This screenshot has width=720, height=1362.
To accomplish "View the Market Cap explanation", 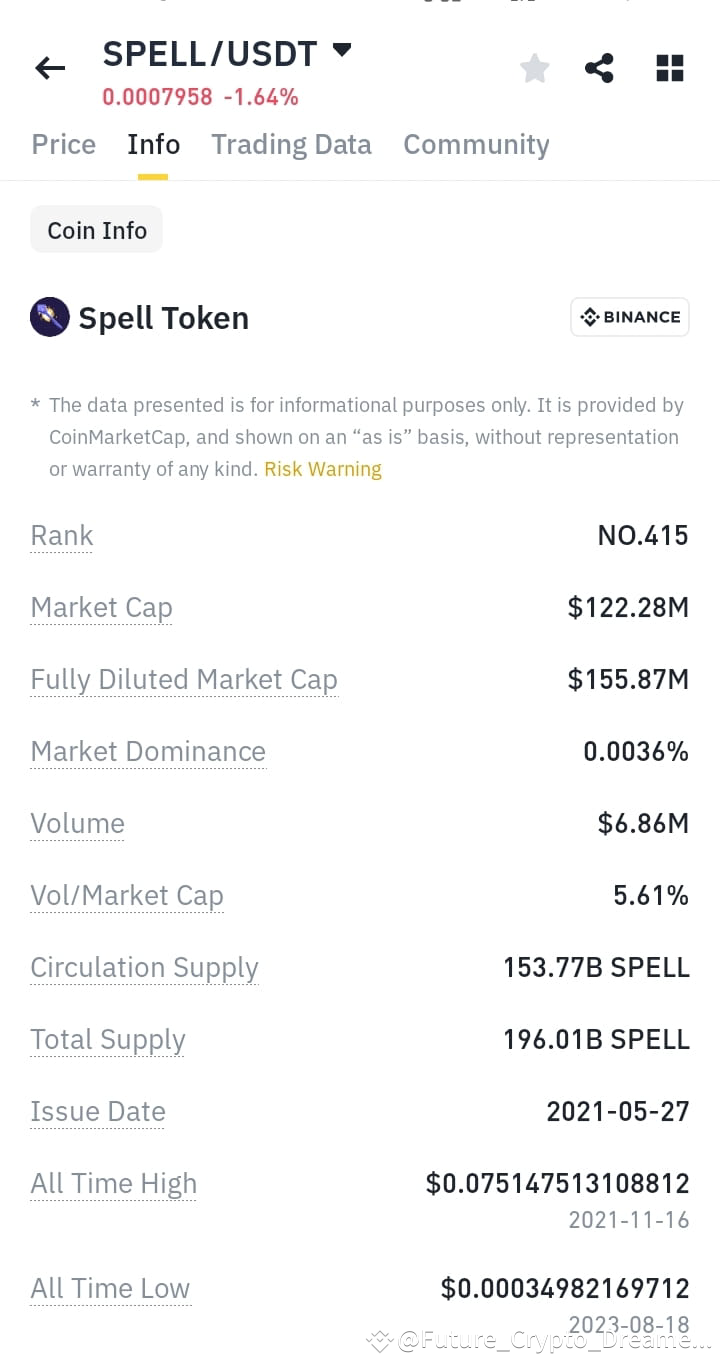I will [101, 607].
